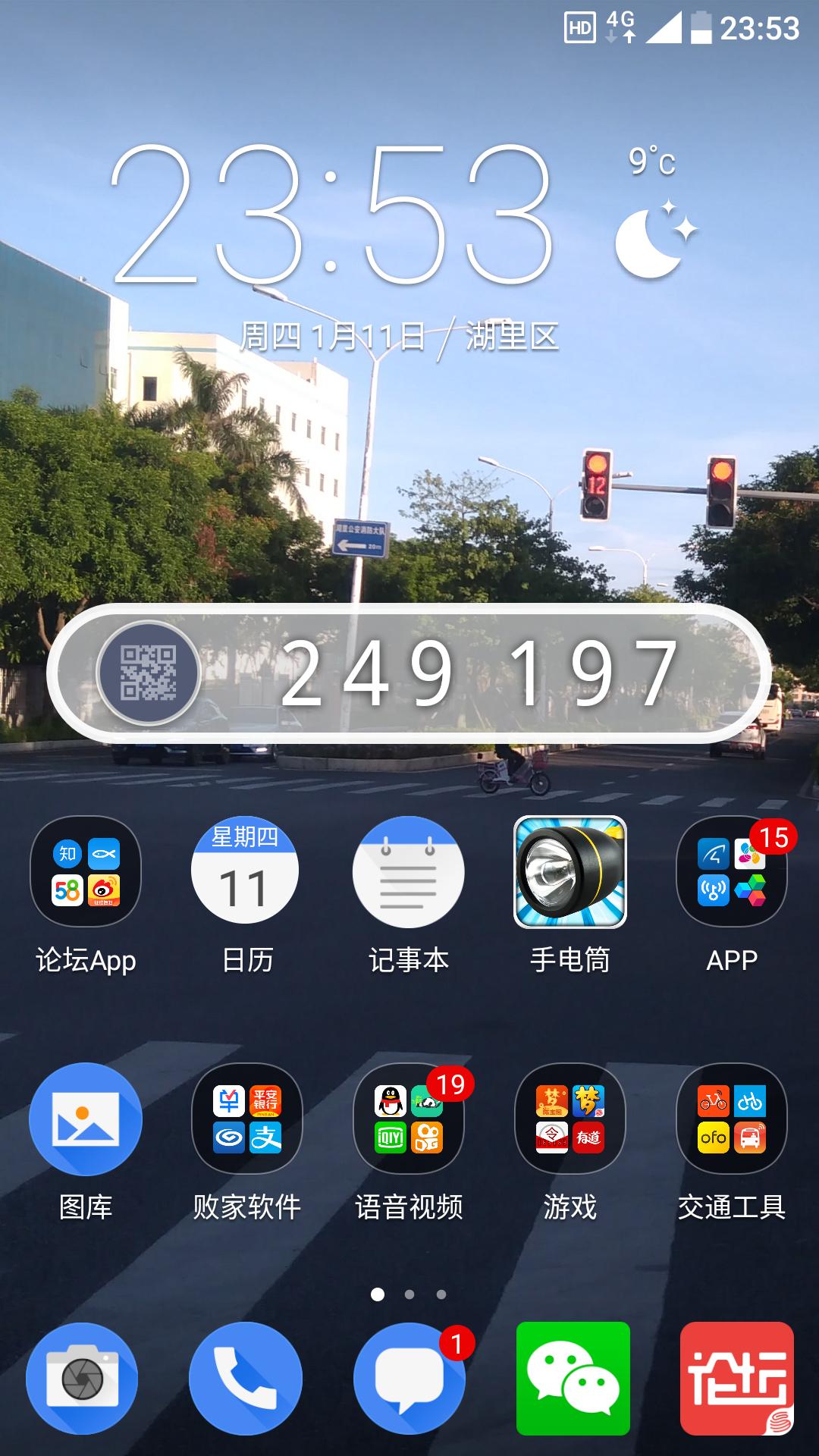Viewport: 819px width, 1456px height.
Task: Launch the 日历 calendar app
Action: coord(245,872)
